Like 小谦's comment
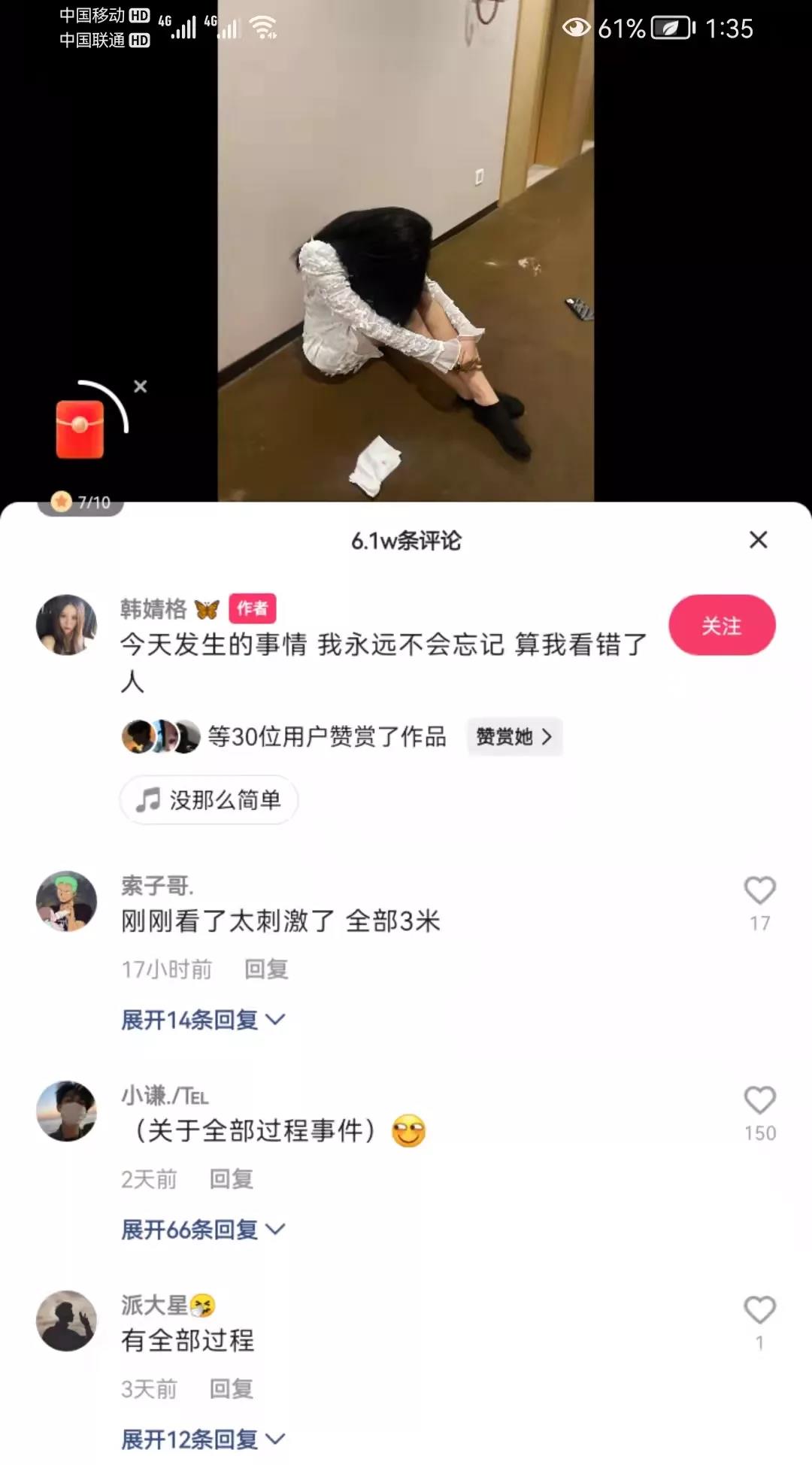The width and height of the screenshot is (812, 1465). 759,1101
